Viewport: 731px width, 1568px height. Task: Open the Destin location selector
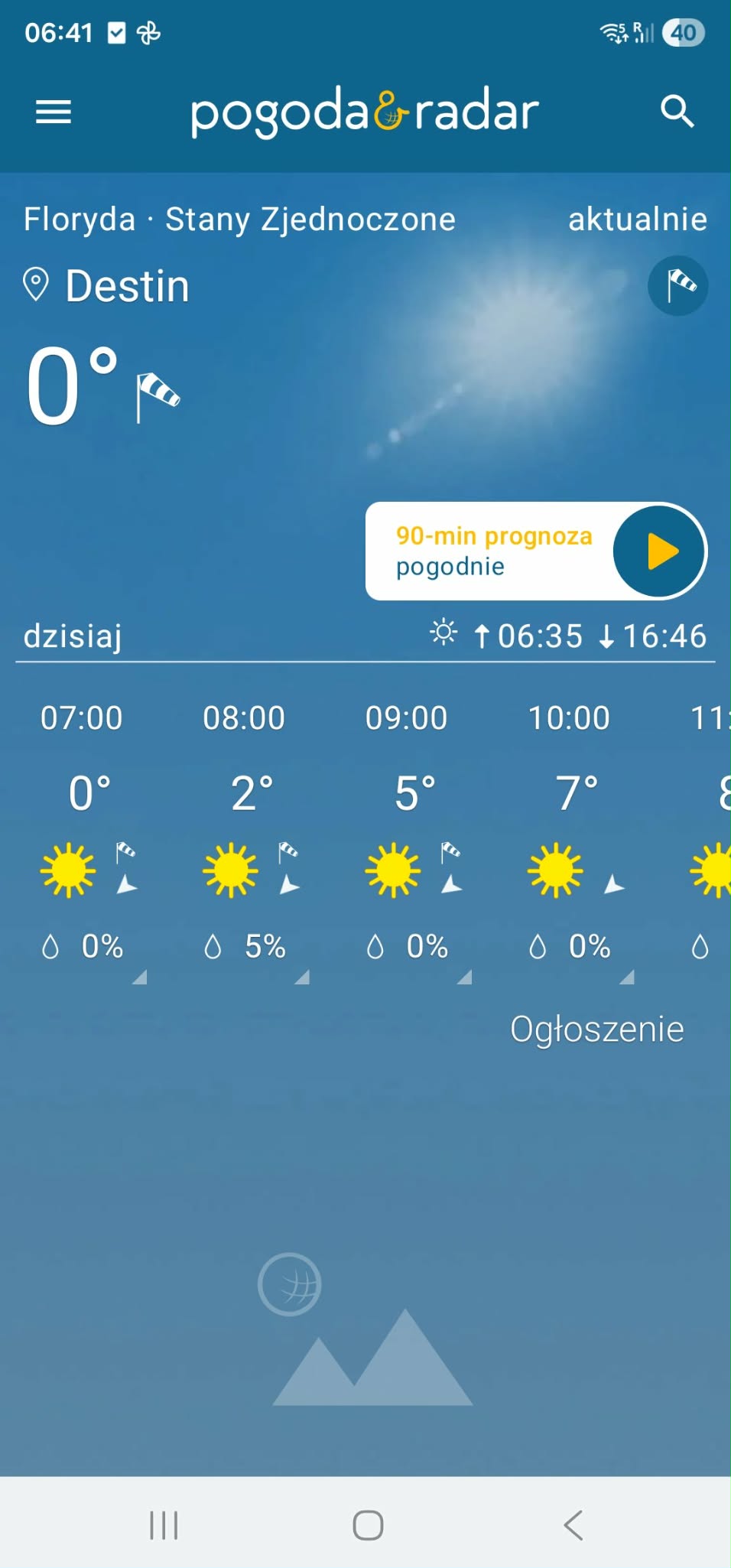click(107, 286)
